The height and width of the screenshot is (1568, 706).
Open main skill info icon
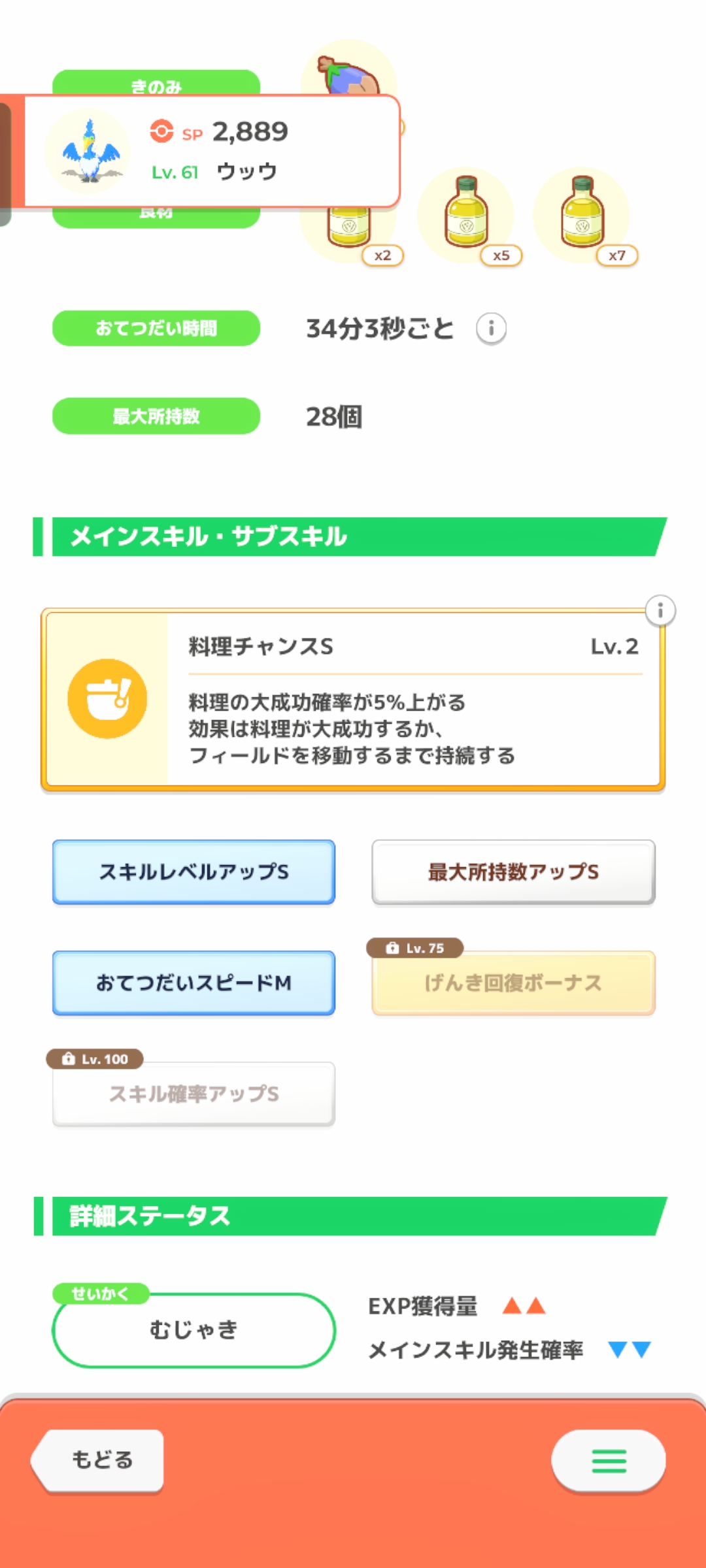click(x=660, y=611)
